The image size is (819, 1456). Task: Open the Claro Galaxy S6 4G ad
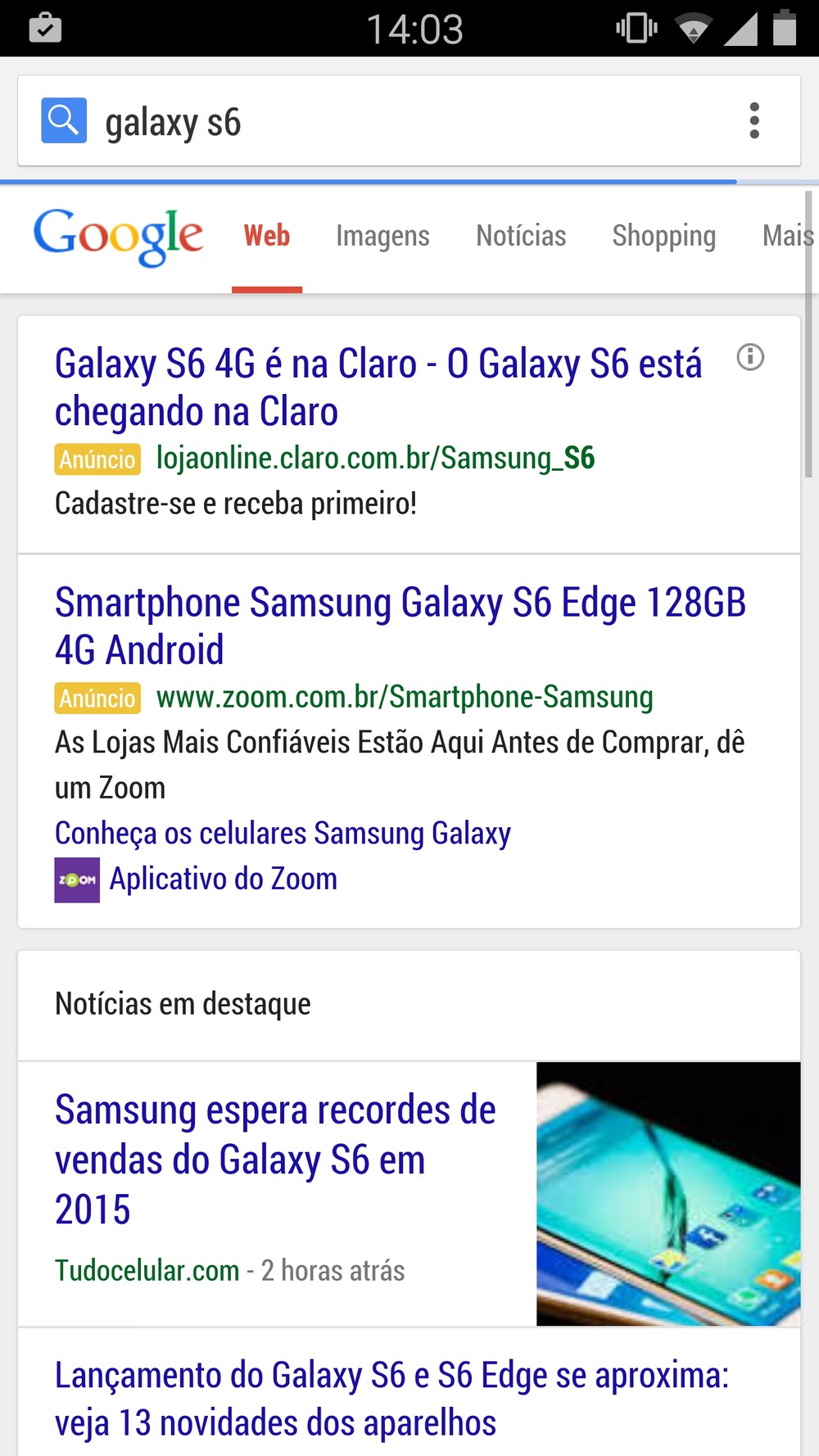(x=378, y=387)
